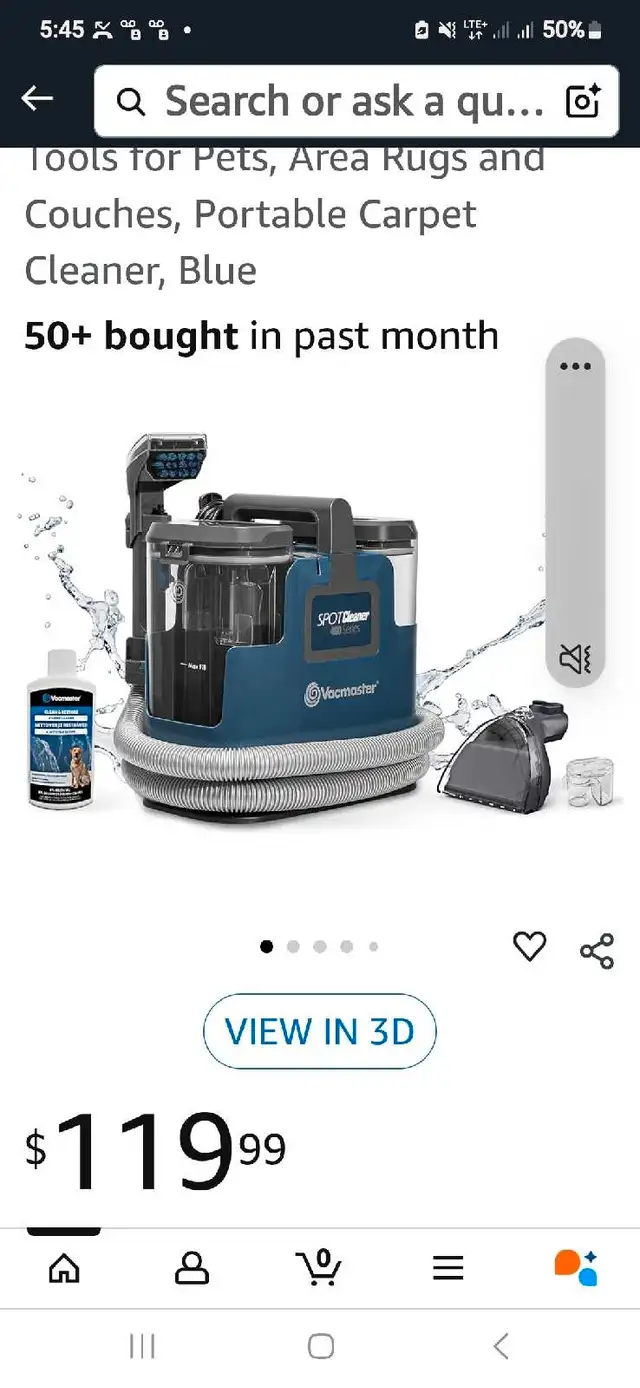Open camera lens search icon
640x1388 pixels.
[x=582, y=101]
